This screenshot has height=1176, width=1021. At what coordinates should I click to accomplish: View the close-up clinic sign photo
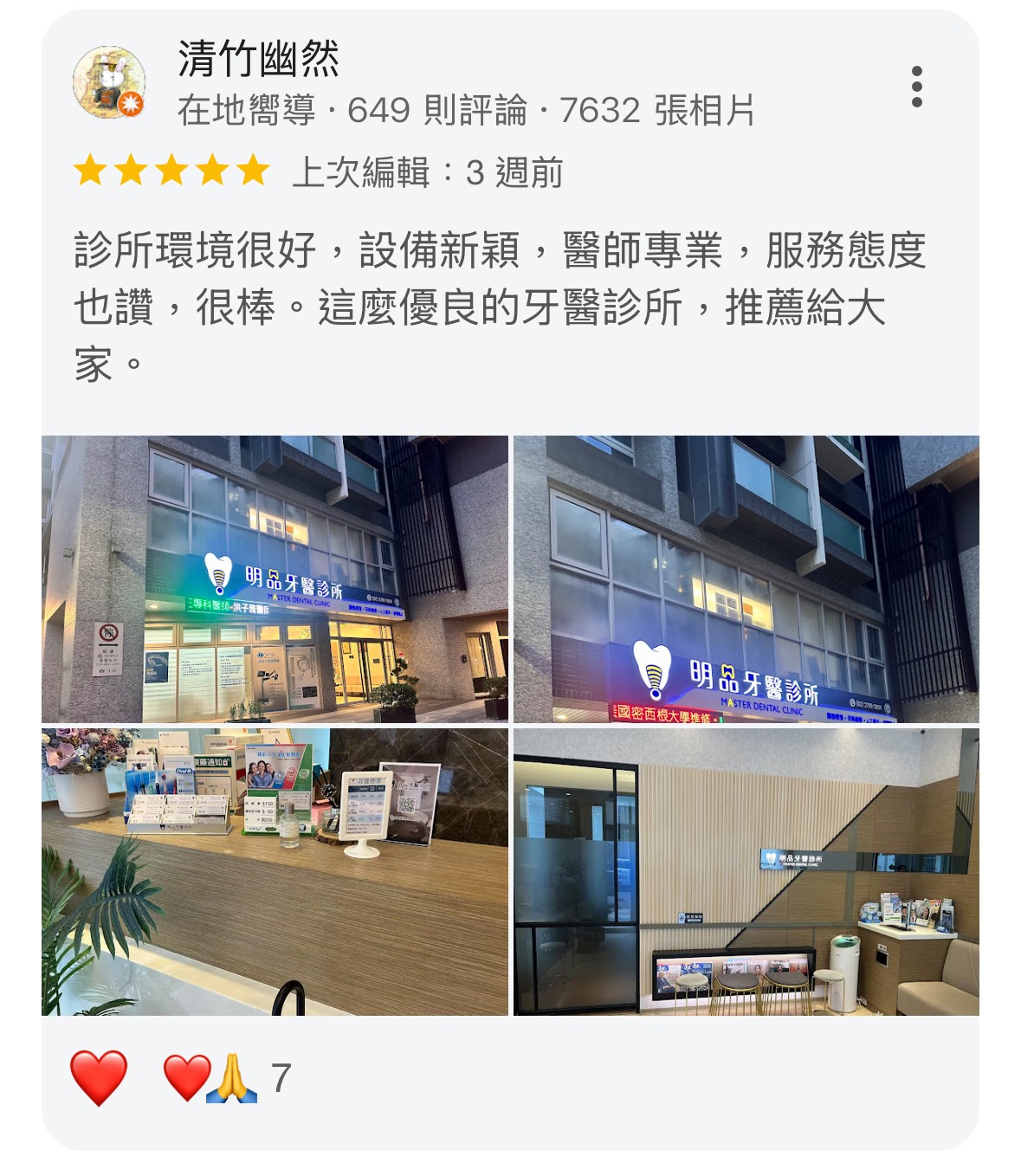[x=746, y=578]
